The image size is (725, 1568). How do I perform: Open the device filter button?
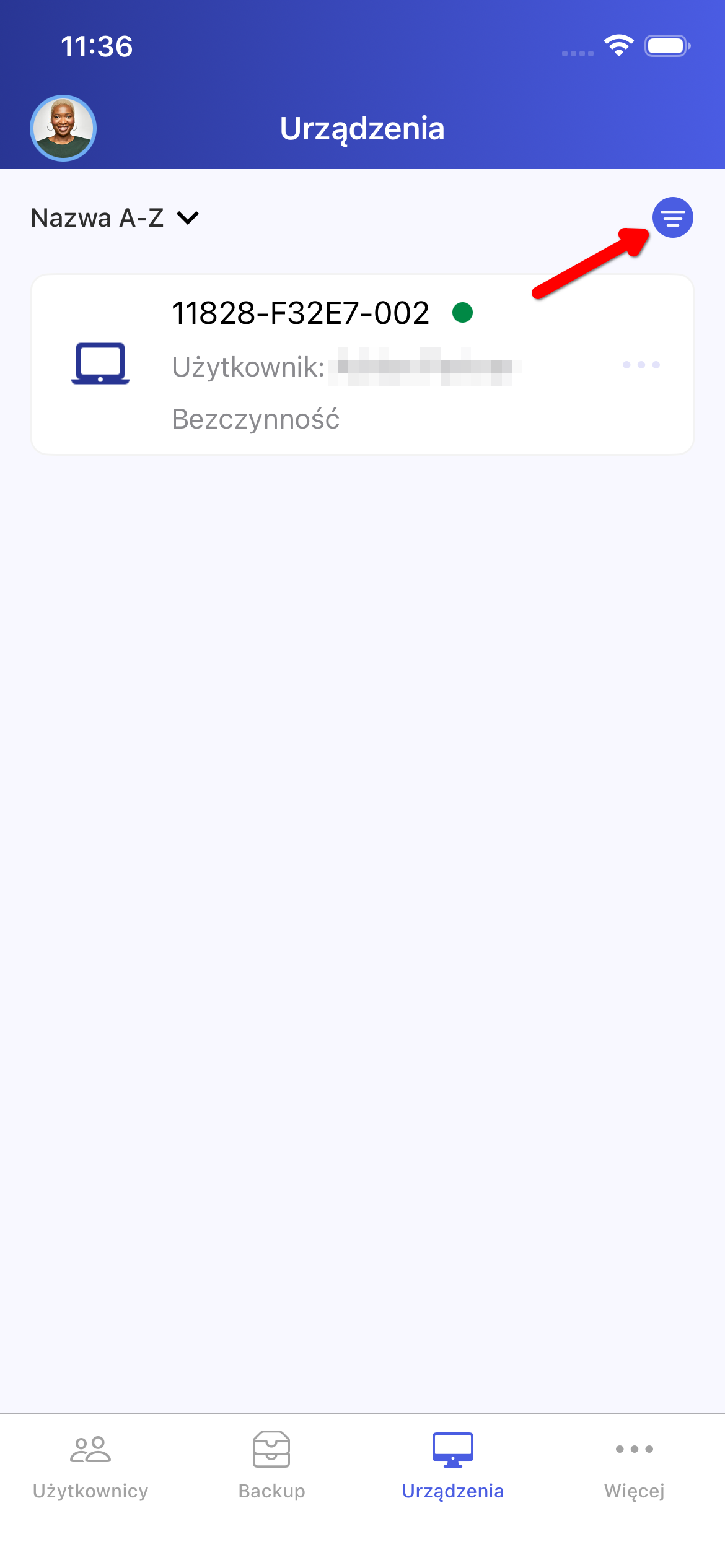pos(672,217)
